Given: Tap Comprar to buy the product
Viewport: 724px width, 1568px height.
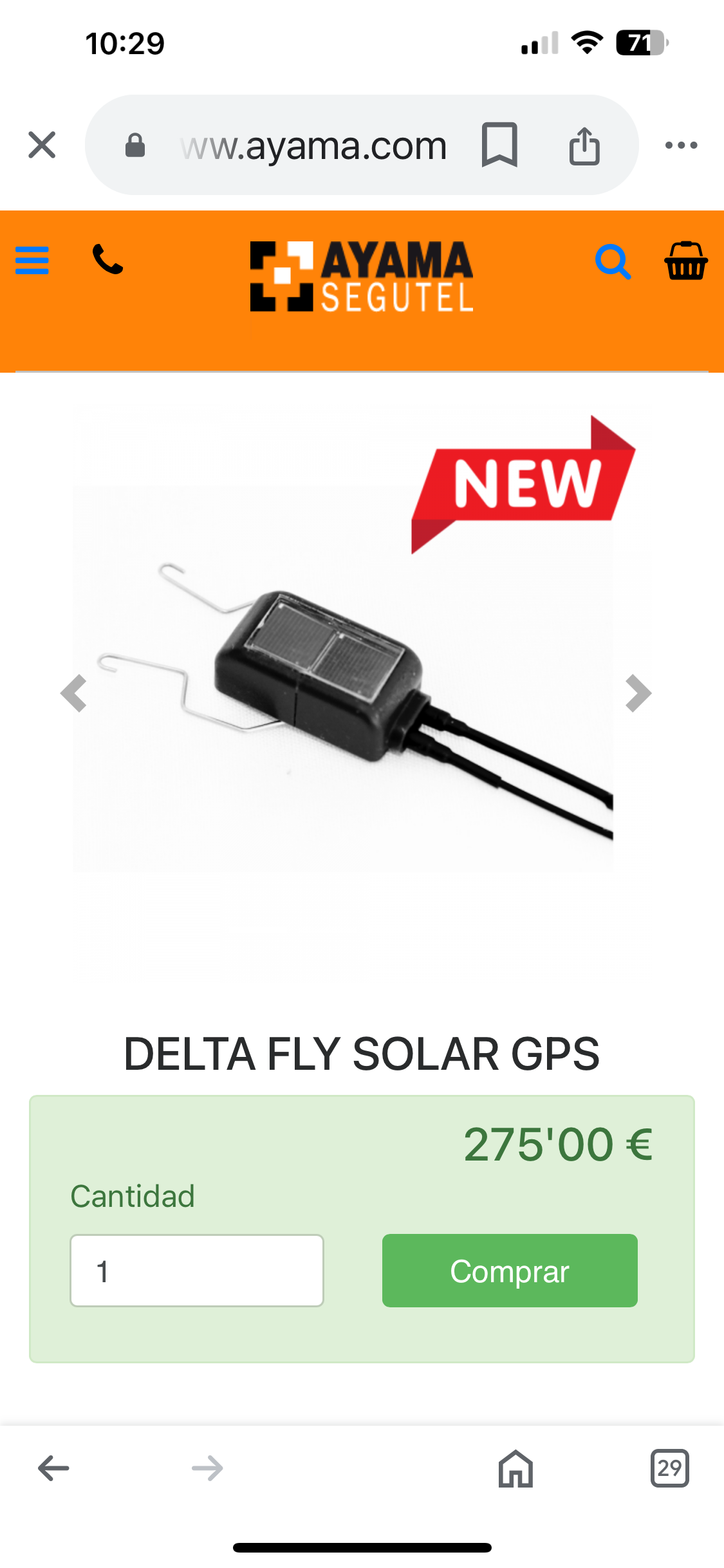Looking at the screenshot, I should click(510, 1271).
